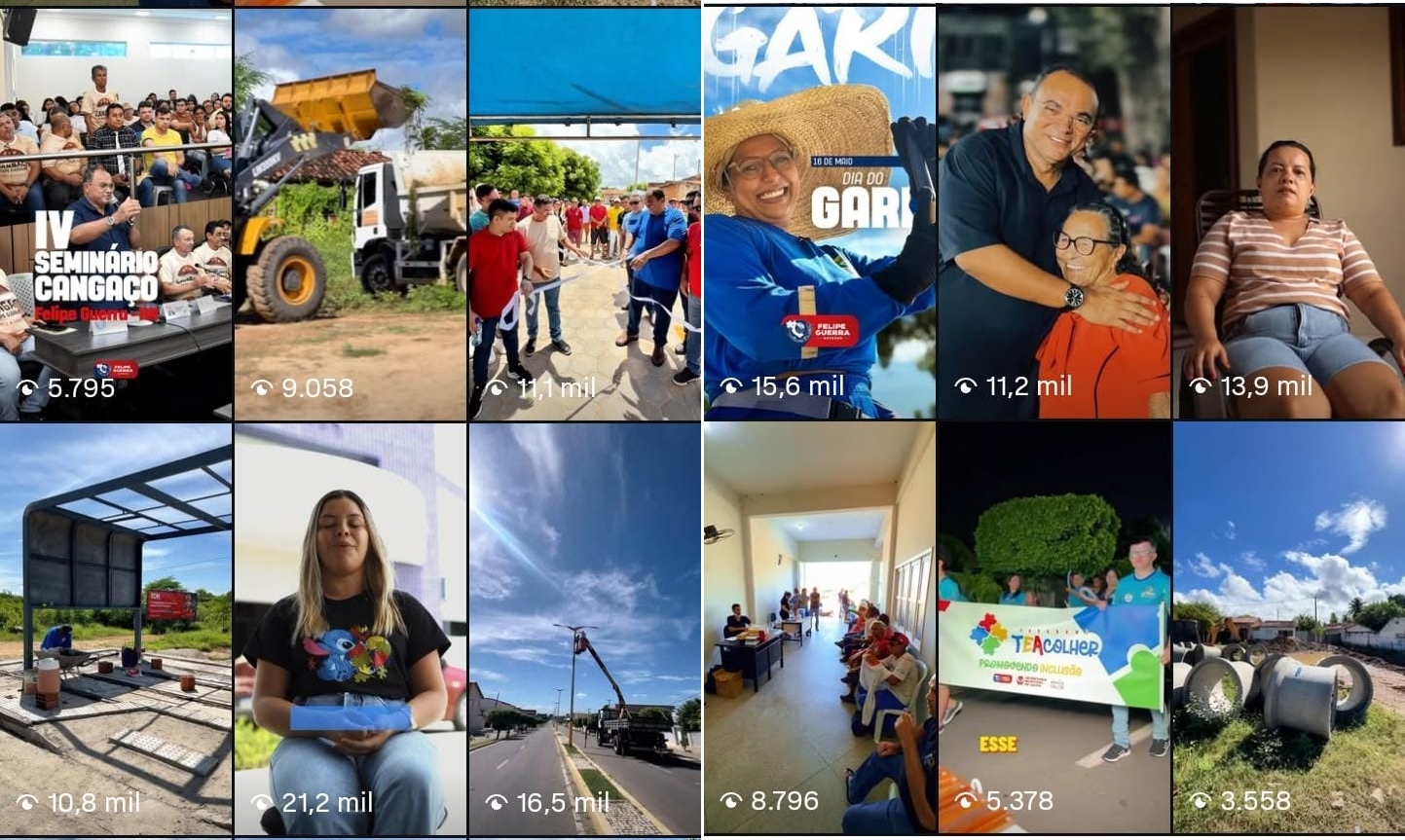Image resolution: width=1405 pixels, height=840 pixels.
Task: Open the ribbon-cutting reel with 11,1 mil views
Action: (584, 214)
